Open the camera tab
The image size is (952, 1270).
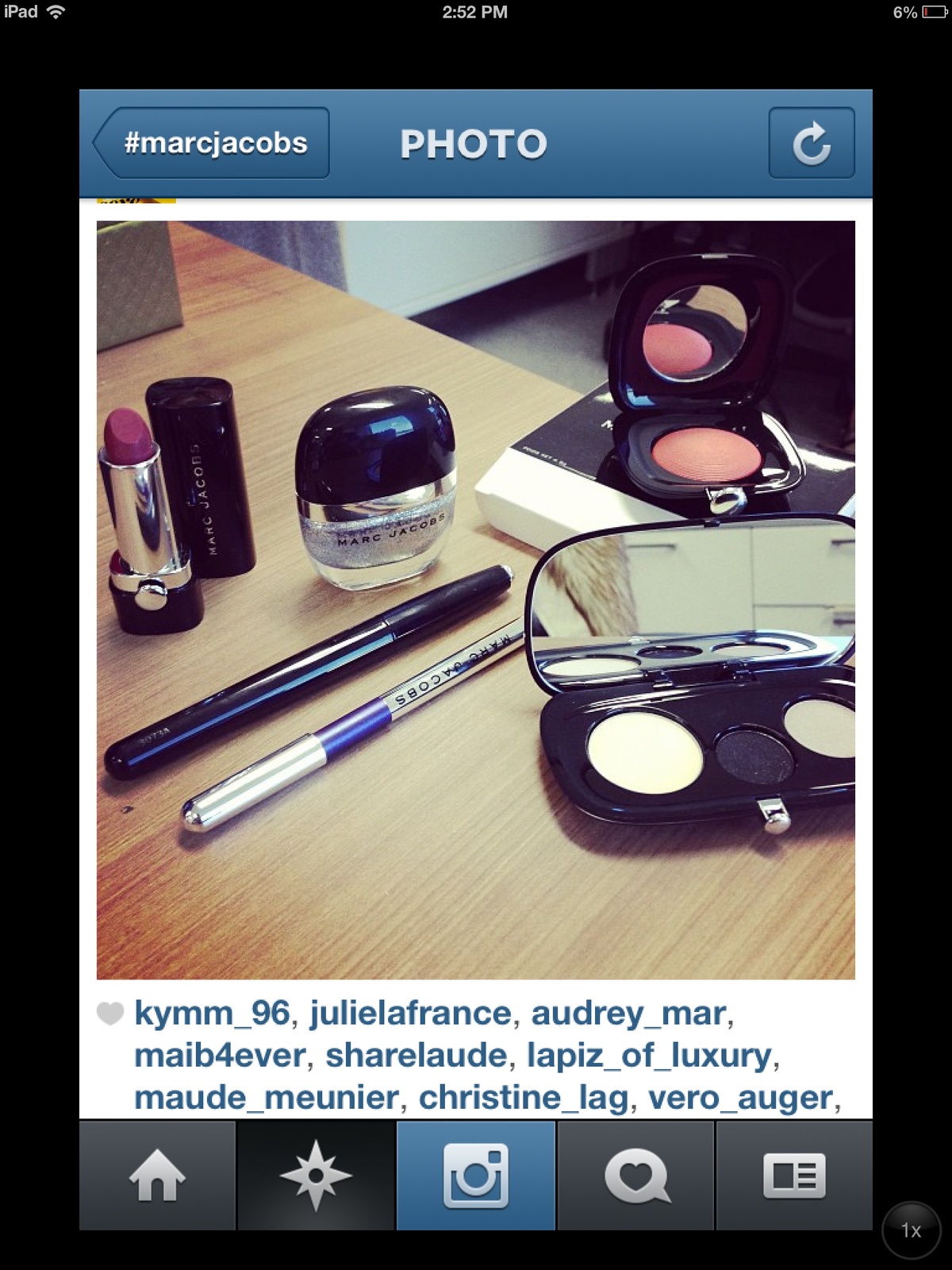coord(476,1176)
